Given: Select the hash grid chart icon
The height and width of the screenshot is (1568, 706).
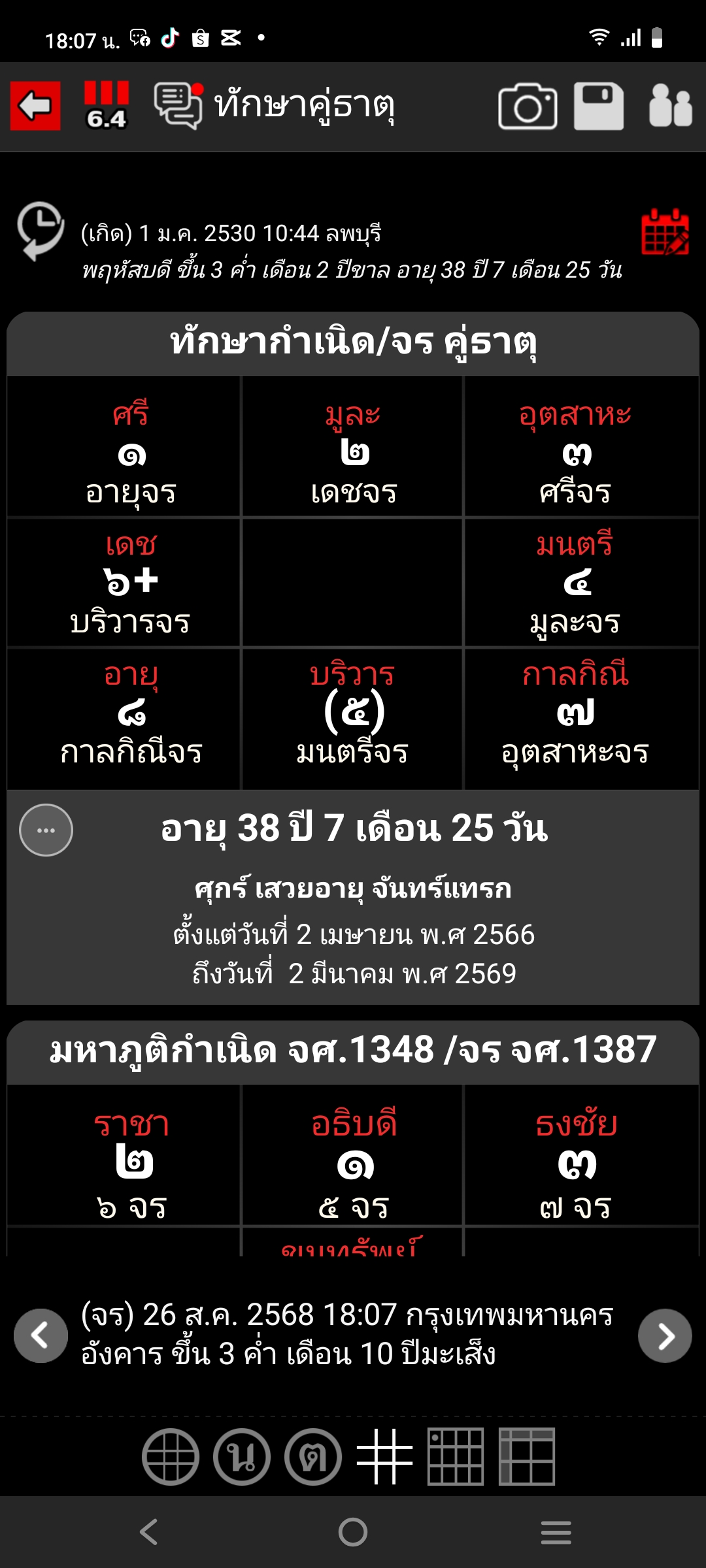Looking at the screenshot, I should [384, 1456].
